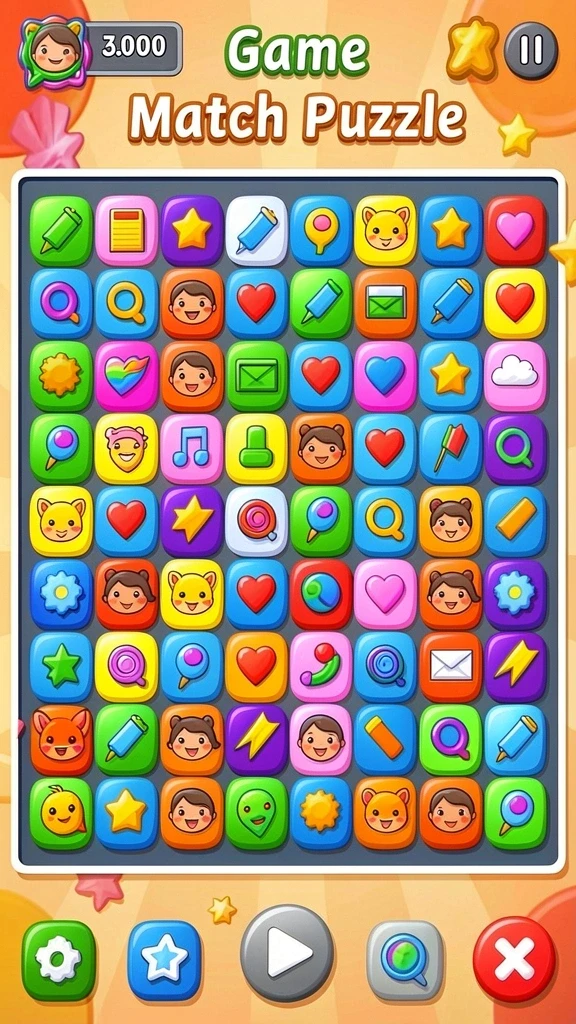
Task: Hit the gray play button
Action: [287, 953]
